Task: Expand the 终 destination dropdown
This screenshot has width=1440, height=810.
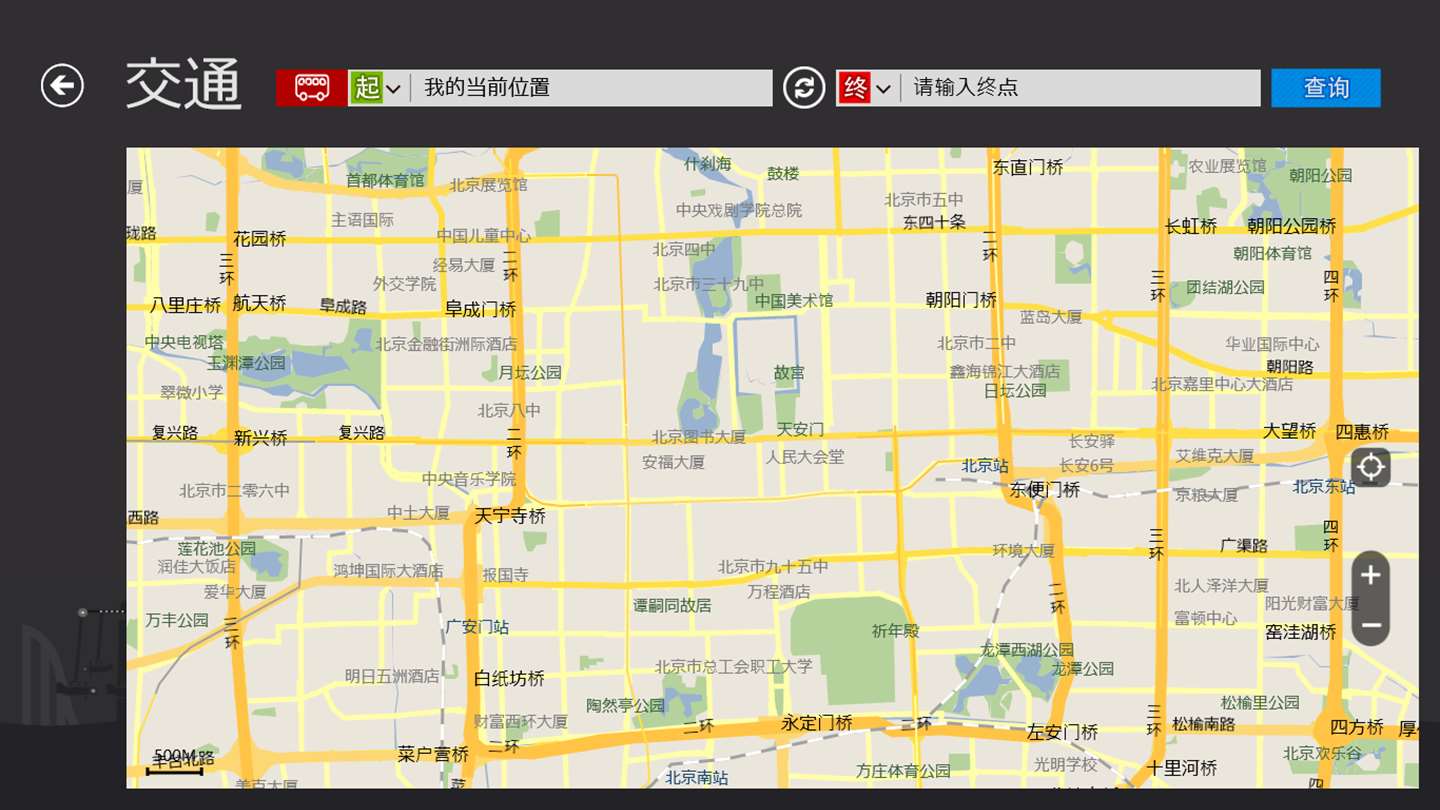Action: 867,88
